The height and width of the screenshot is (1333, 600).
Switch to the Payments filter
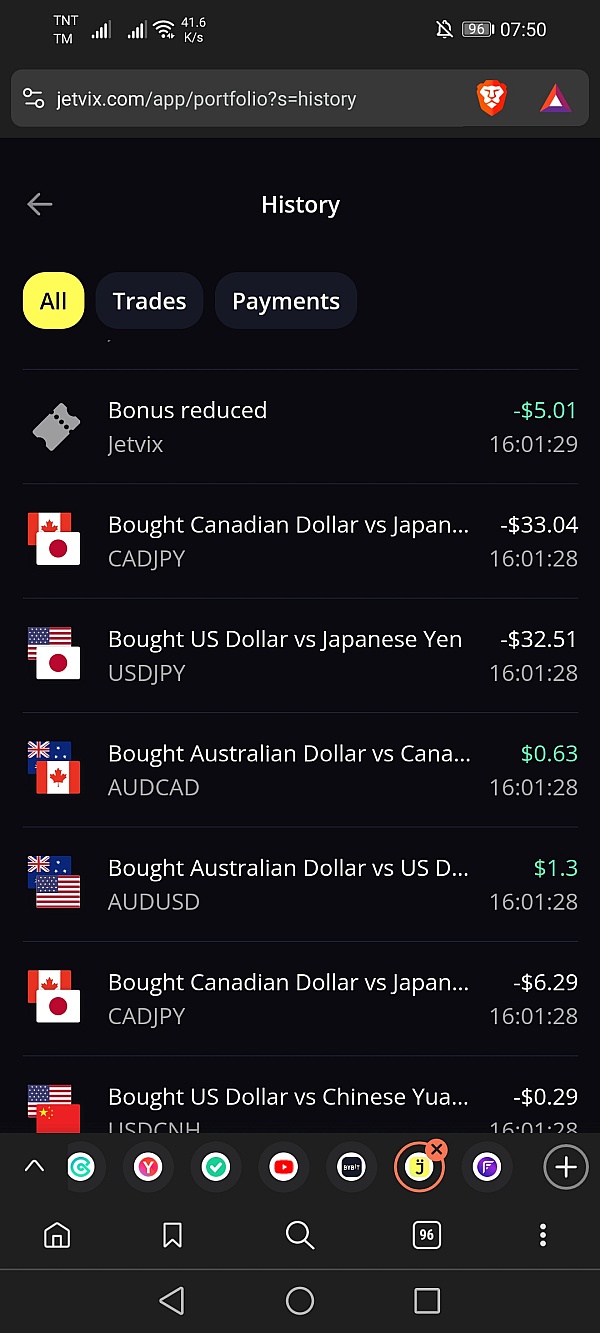[286, 301]
